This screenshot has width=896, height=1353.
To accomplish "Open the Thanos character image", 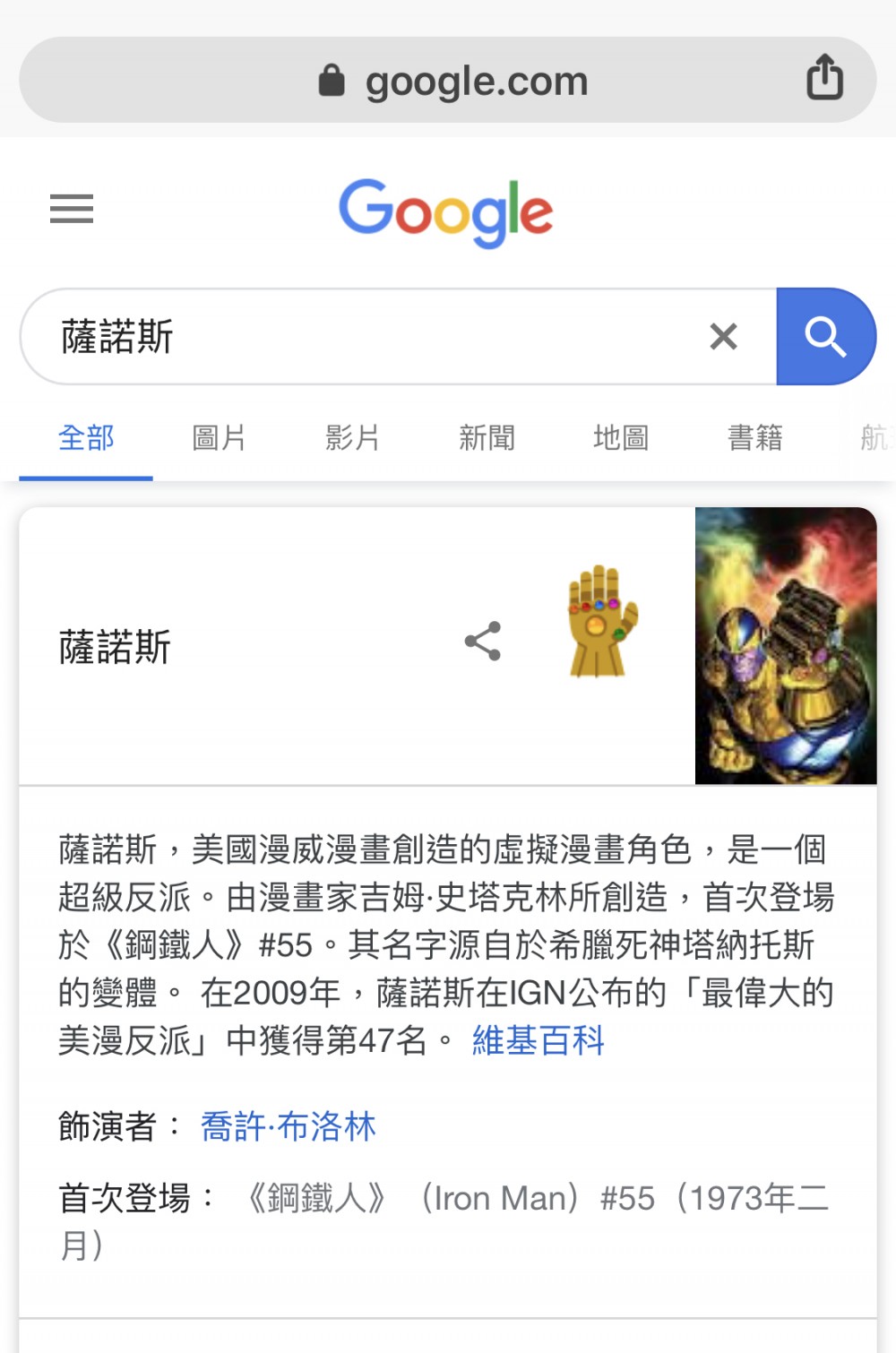I will (x=786, y=646).
